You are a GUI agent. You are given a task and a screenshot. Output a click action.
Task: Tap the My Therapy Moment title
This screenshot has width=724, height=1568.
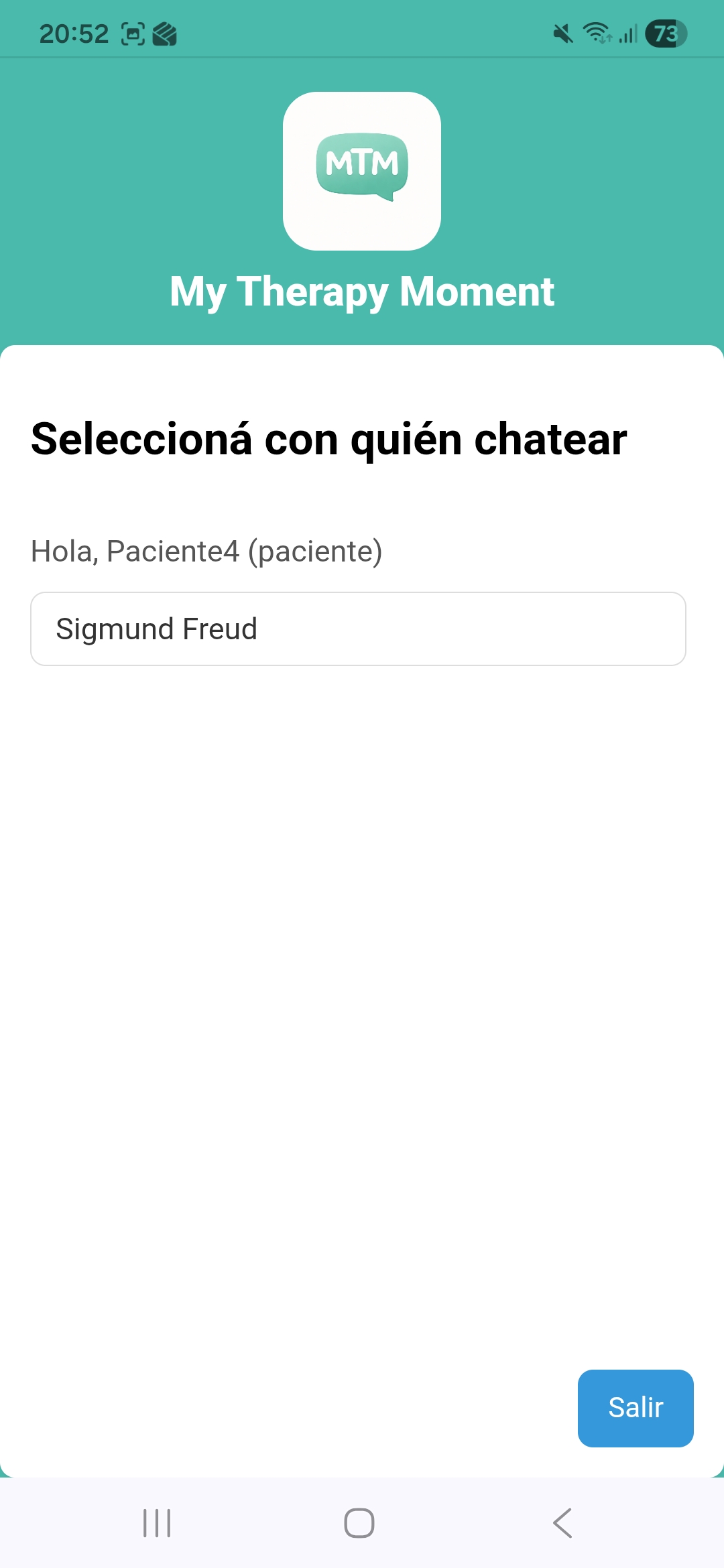[362, 291]
